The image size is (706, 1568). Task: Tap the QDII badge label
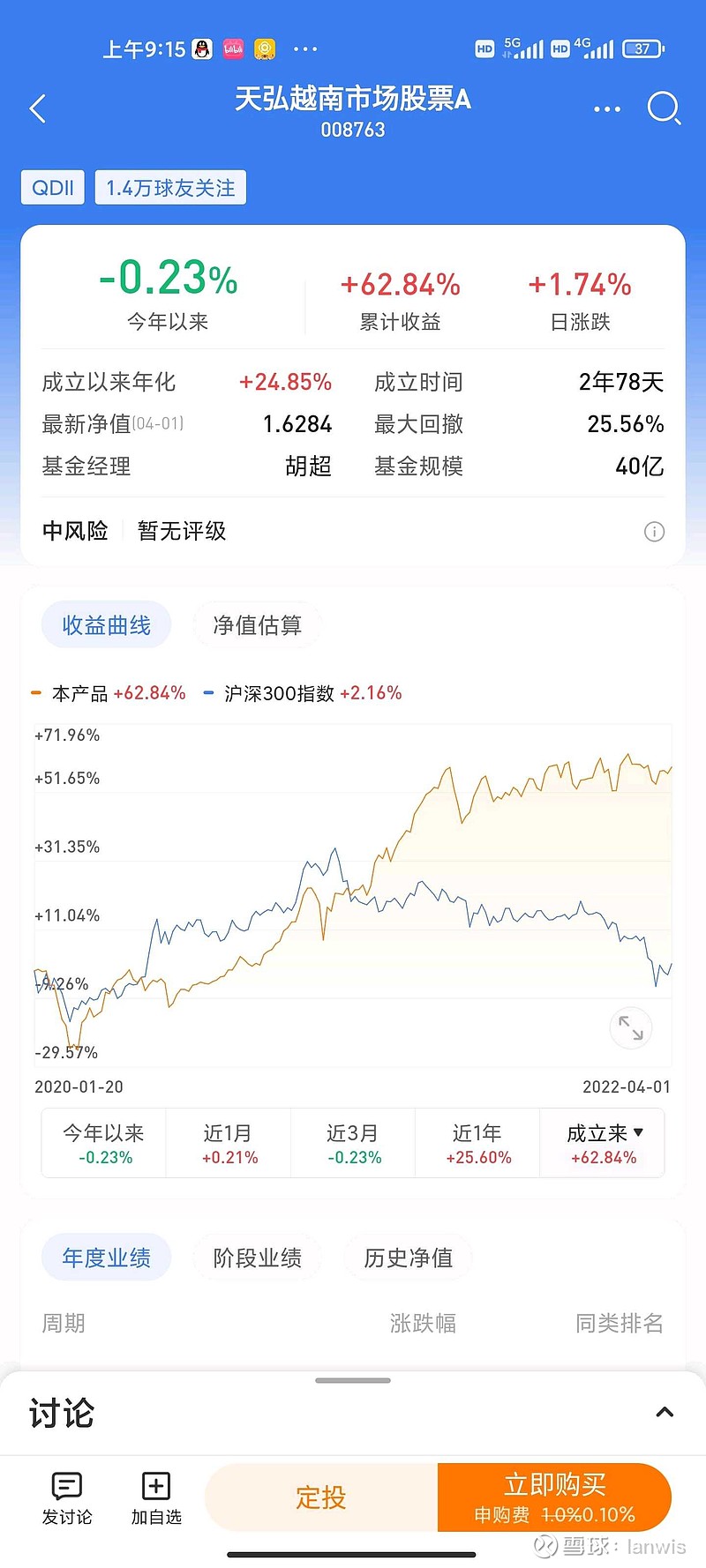click(x=52, y=187)
